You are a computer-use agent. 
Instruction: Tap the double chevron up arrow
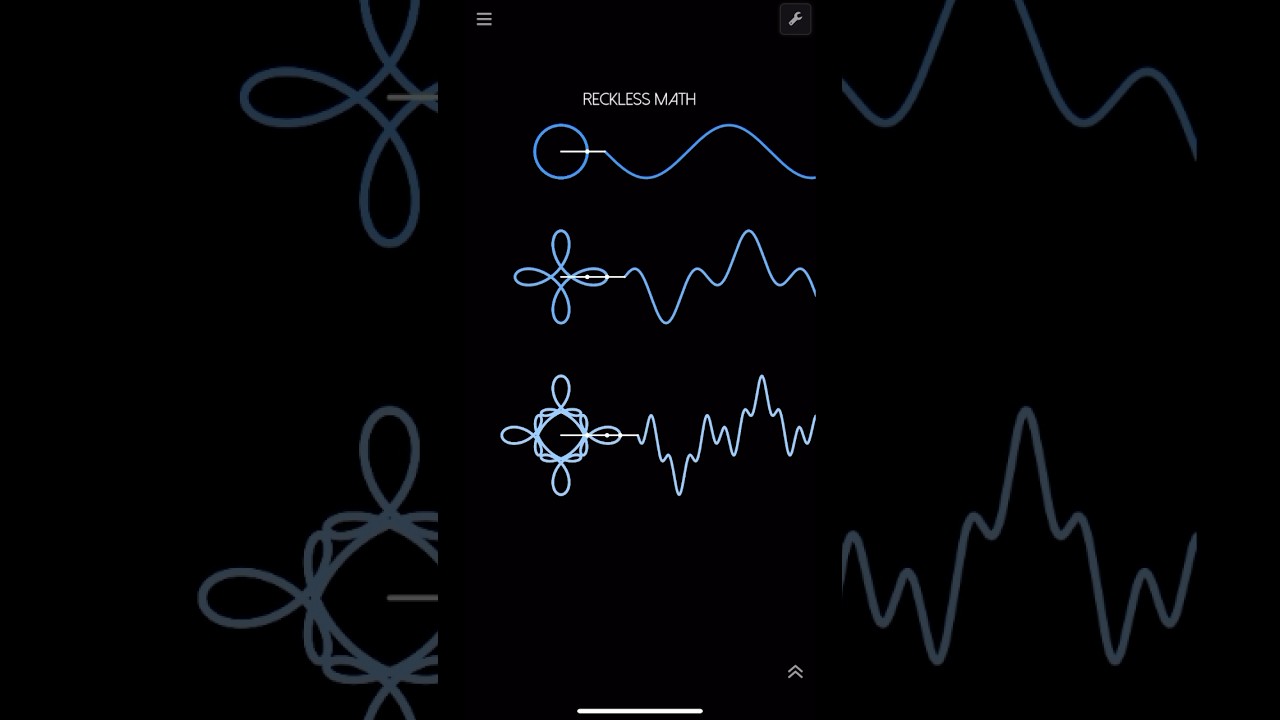[x=795, y=672]
